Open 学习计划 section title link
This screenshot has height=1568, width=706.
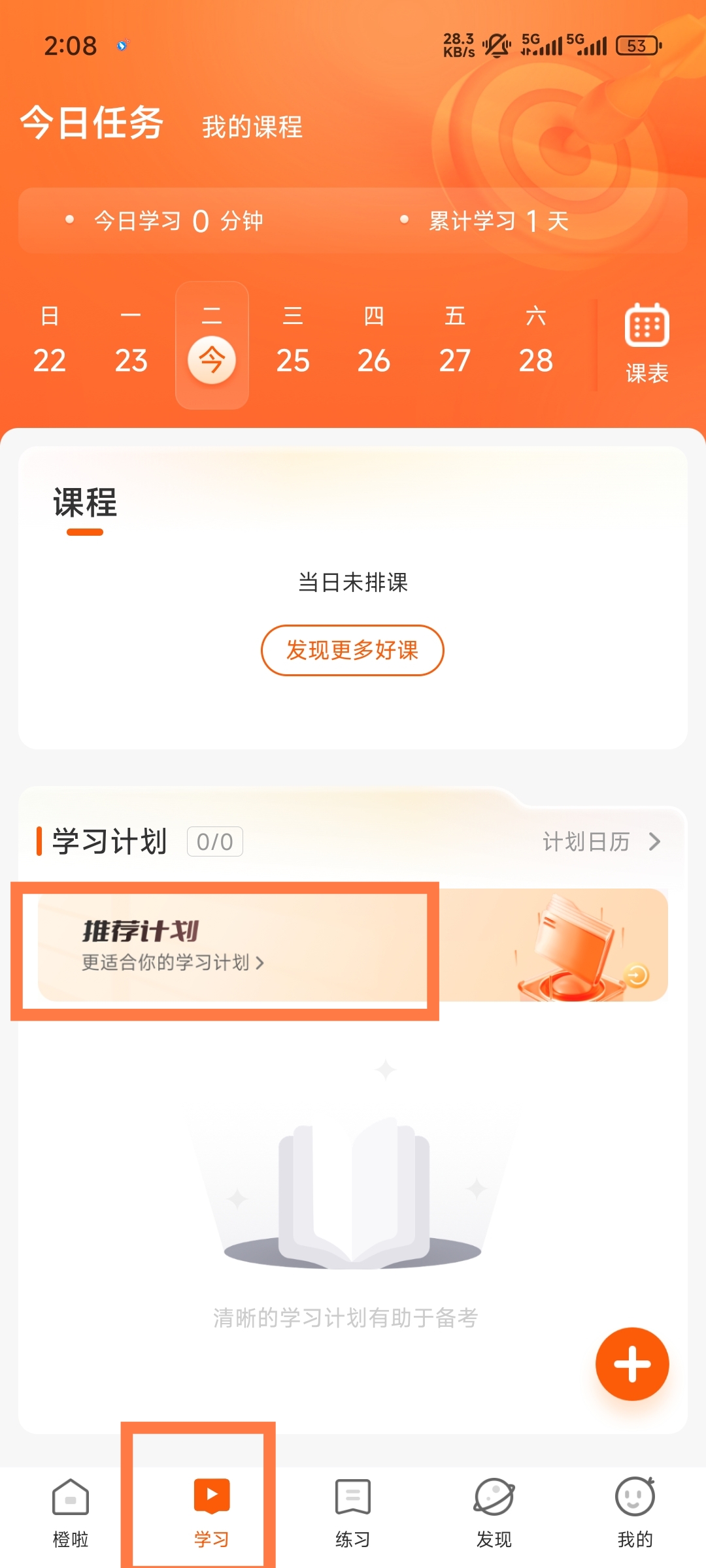coord(109,842)
